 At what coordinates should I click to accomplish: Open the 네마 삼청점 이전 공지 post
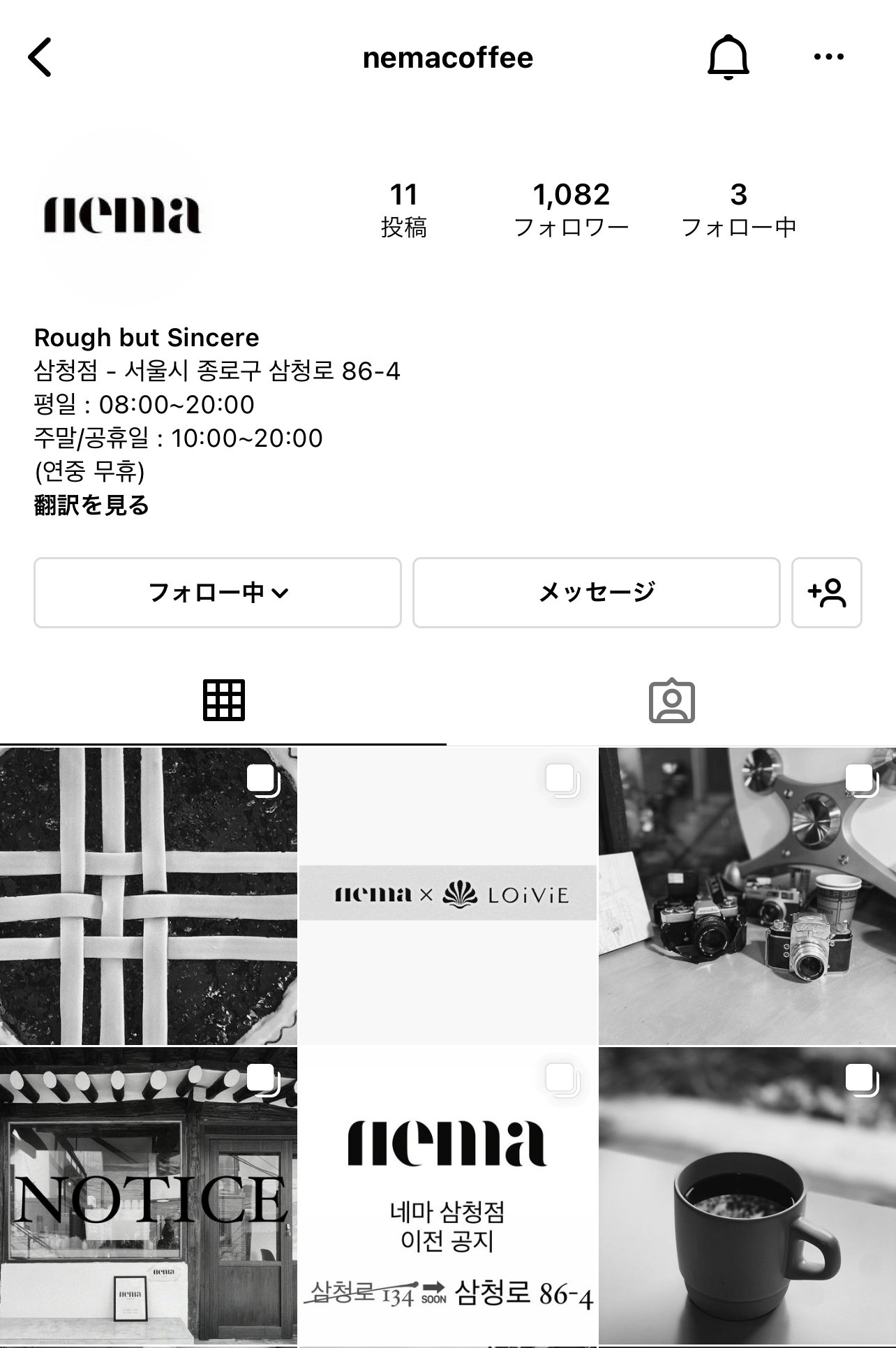click(448, 1195)
